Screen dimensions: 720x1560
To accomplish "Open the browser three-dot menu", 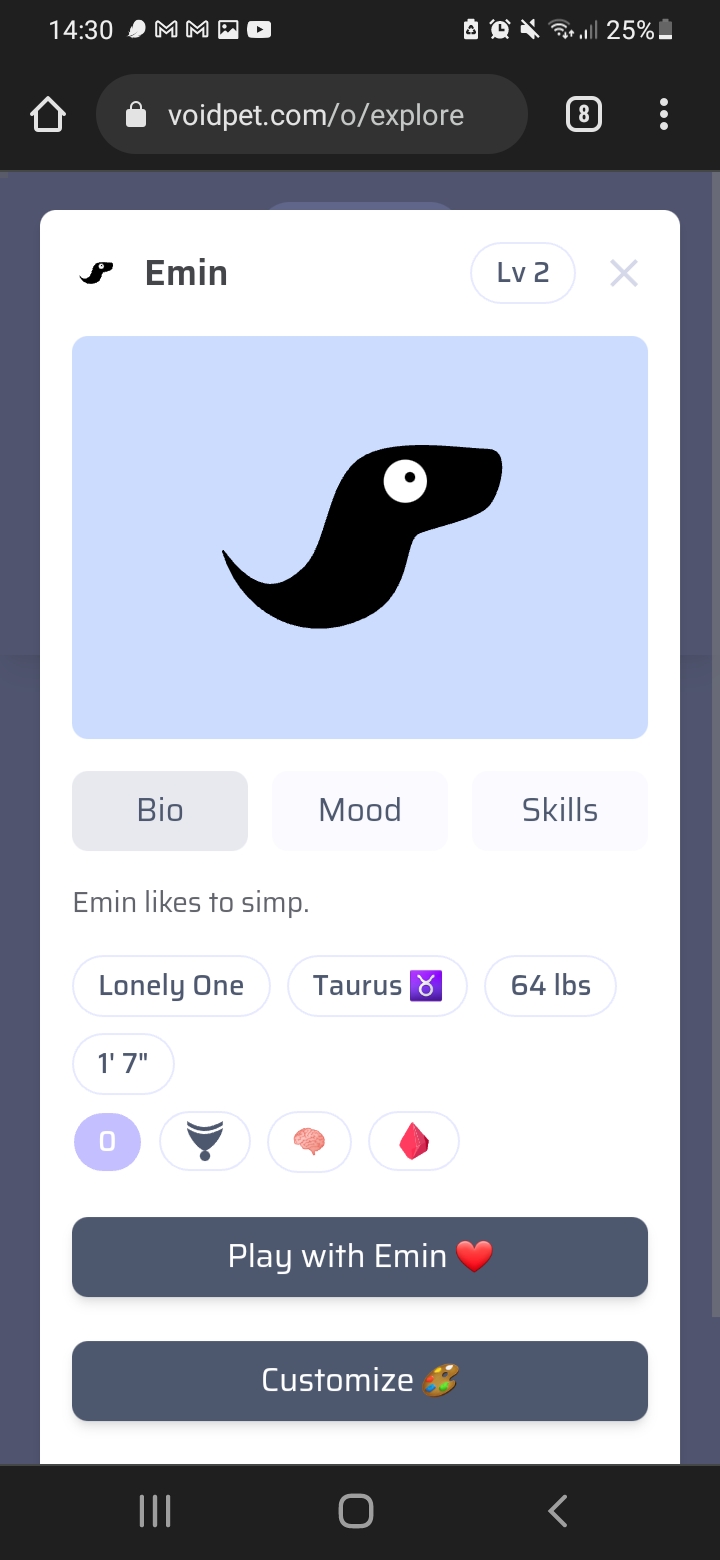I will click(x=663, y=114).
